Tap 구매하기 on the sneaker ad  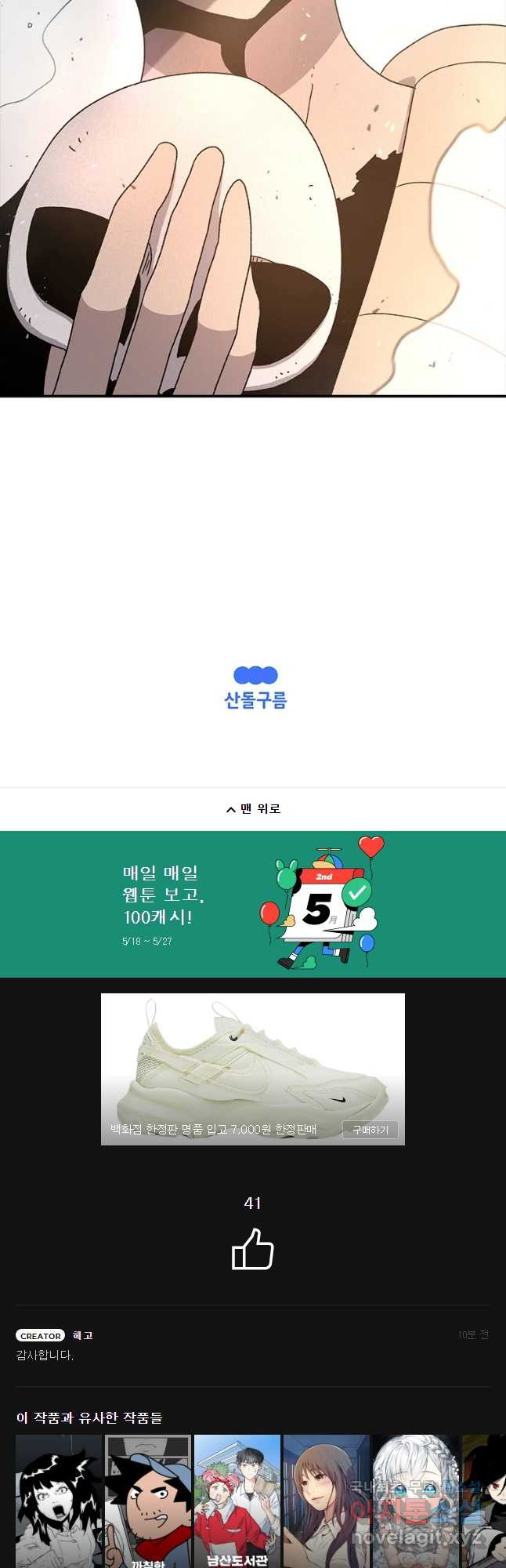pos(370,1130)
